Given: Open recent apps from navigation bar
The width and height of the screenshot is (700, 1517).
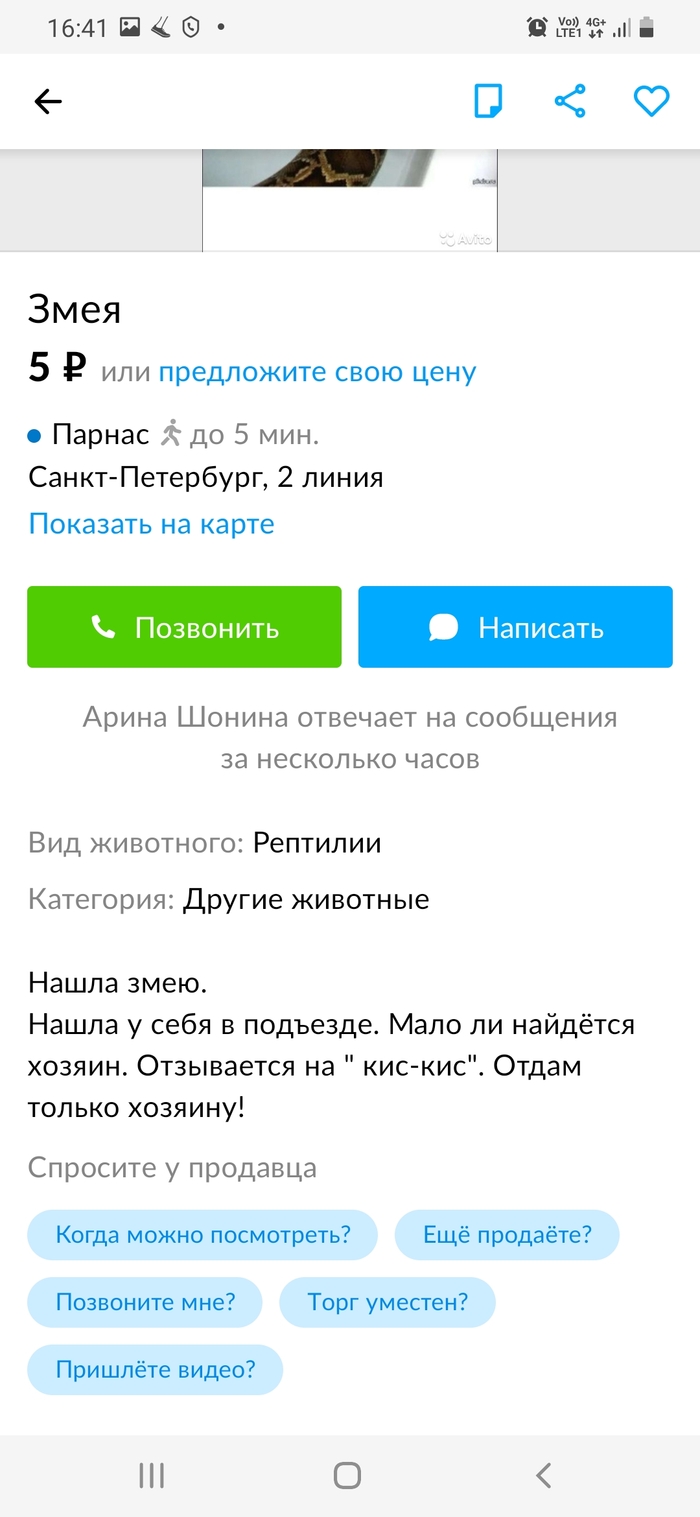Looking at the screenshot, I should 152,1475.
